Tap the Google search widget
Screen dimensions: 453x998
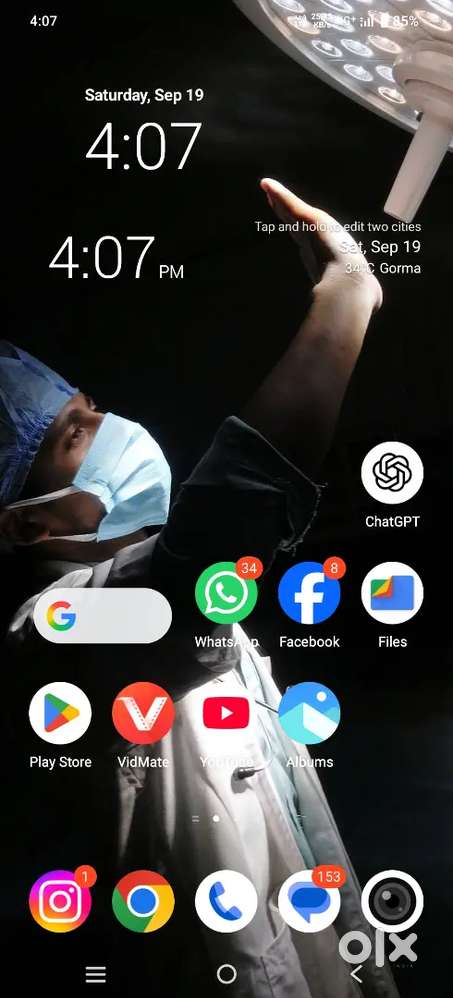[x=102, y=615]
